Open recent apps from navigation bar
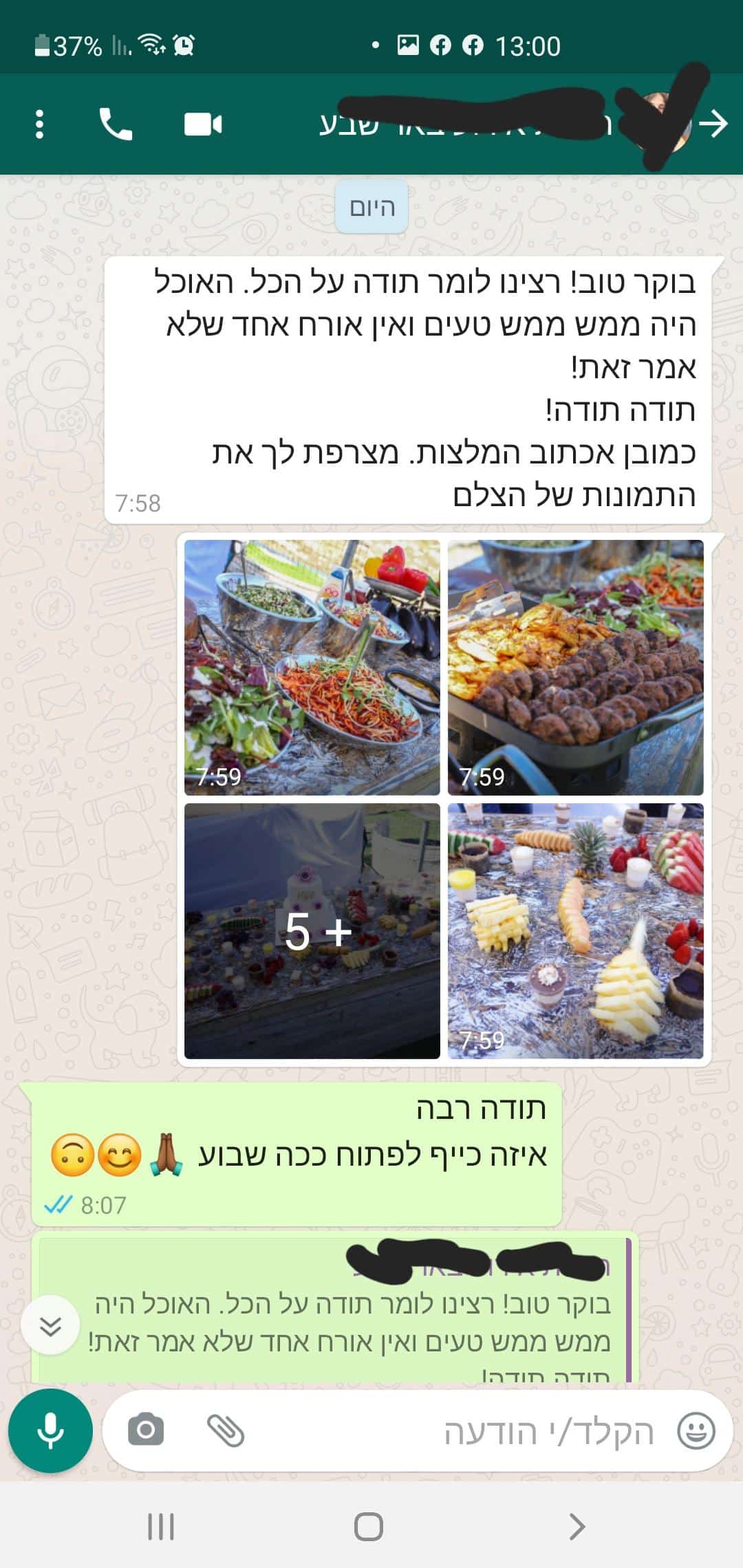 pyautogui.click(x=161, y=1527)
